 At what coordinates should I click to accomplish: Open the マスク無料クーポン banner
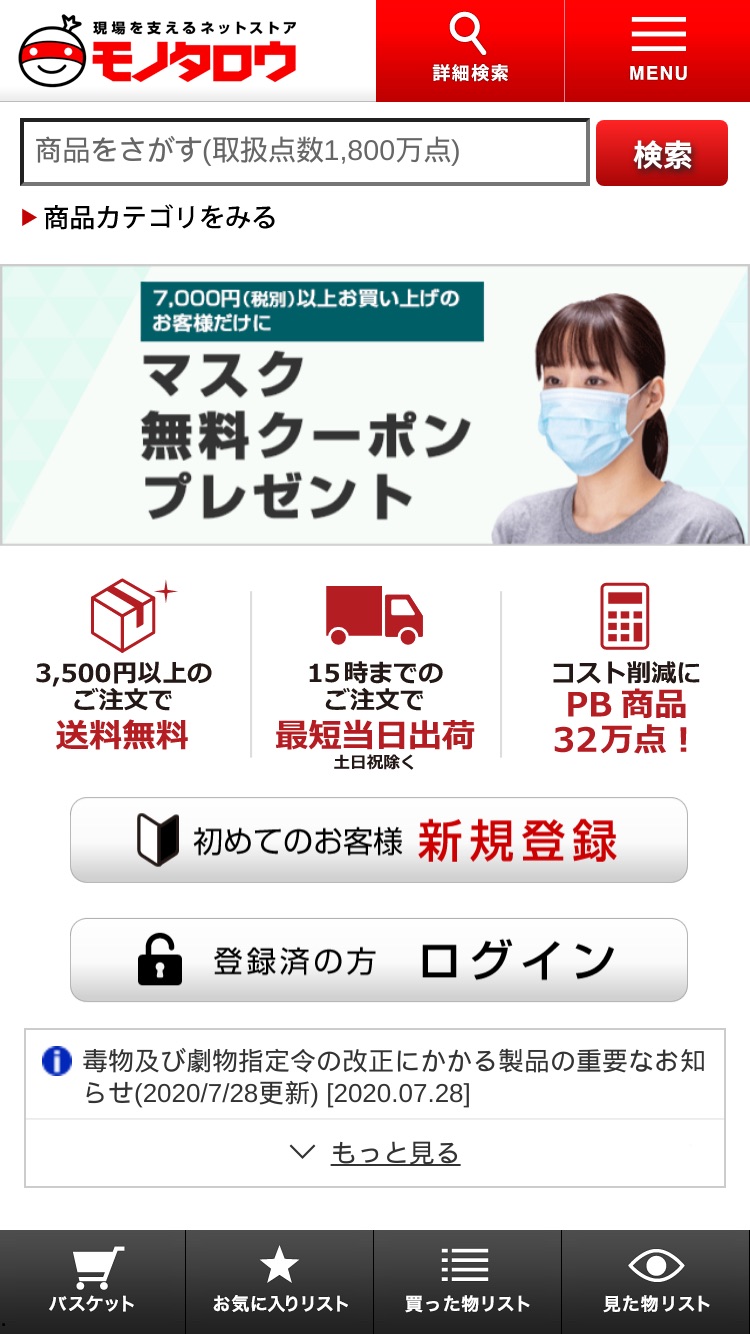(375, 405)
